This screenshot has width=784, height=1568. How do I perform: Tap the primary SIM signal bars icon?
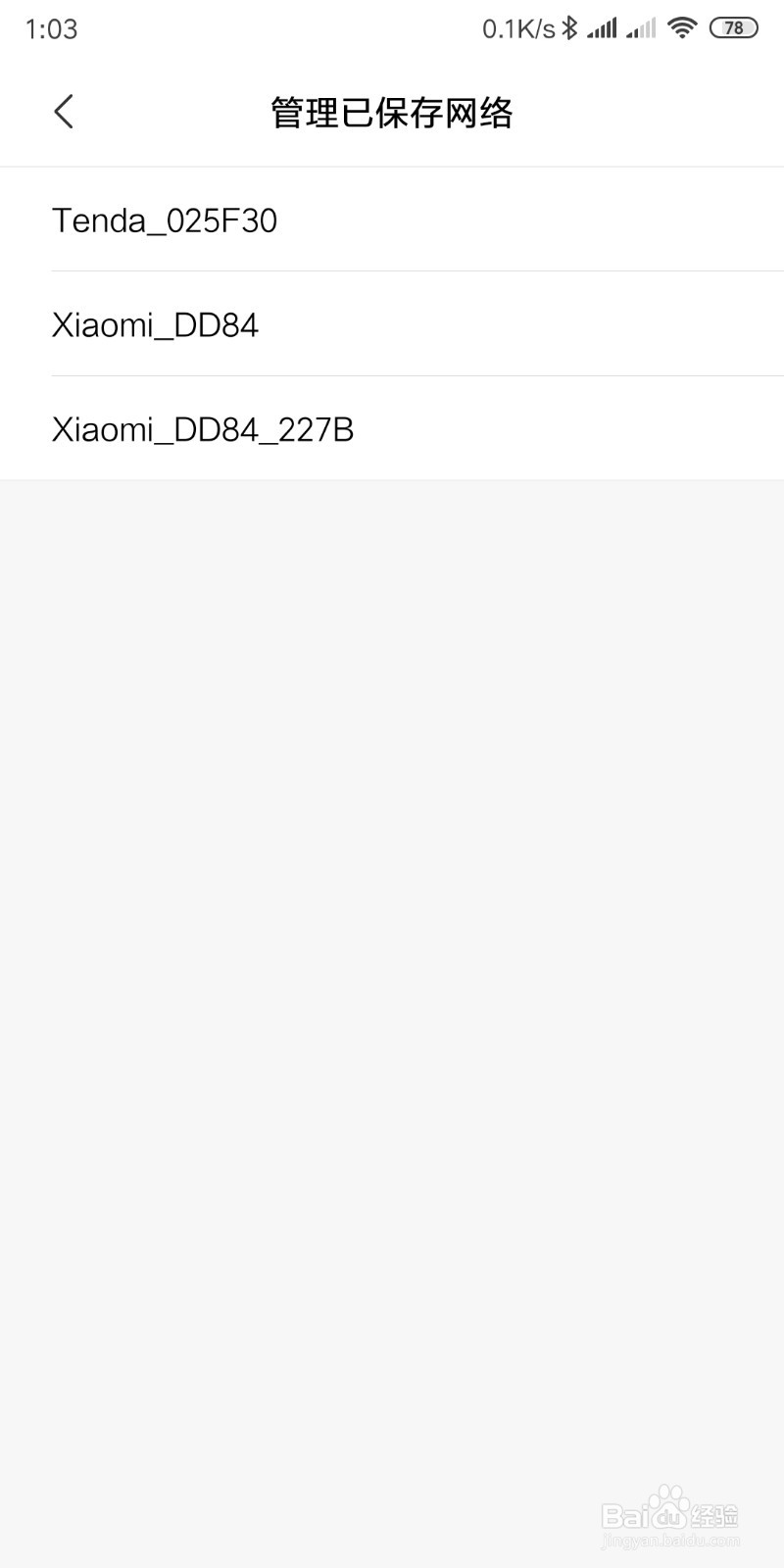click(602, 27)
